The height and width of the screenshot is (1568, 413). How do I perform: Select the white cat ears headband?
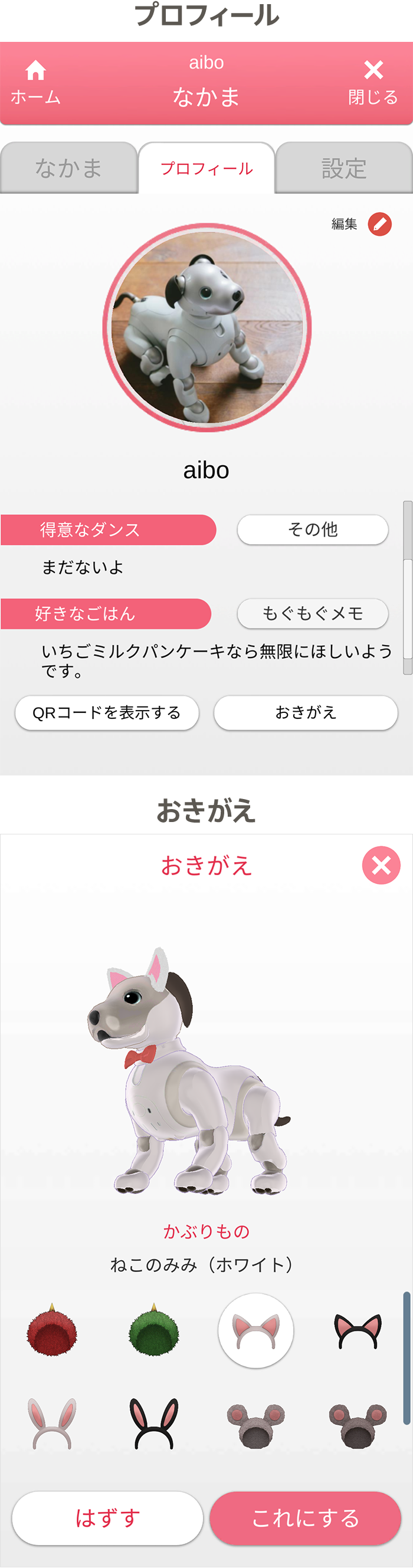tap(256, 1331)
